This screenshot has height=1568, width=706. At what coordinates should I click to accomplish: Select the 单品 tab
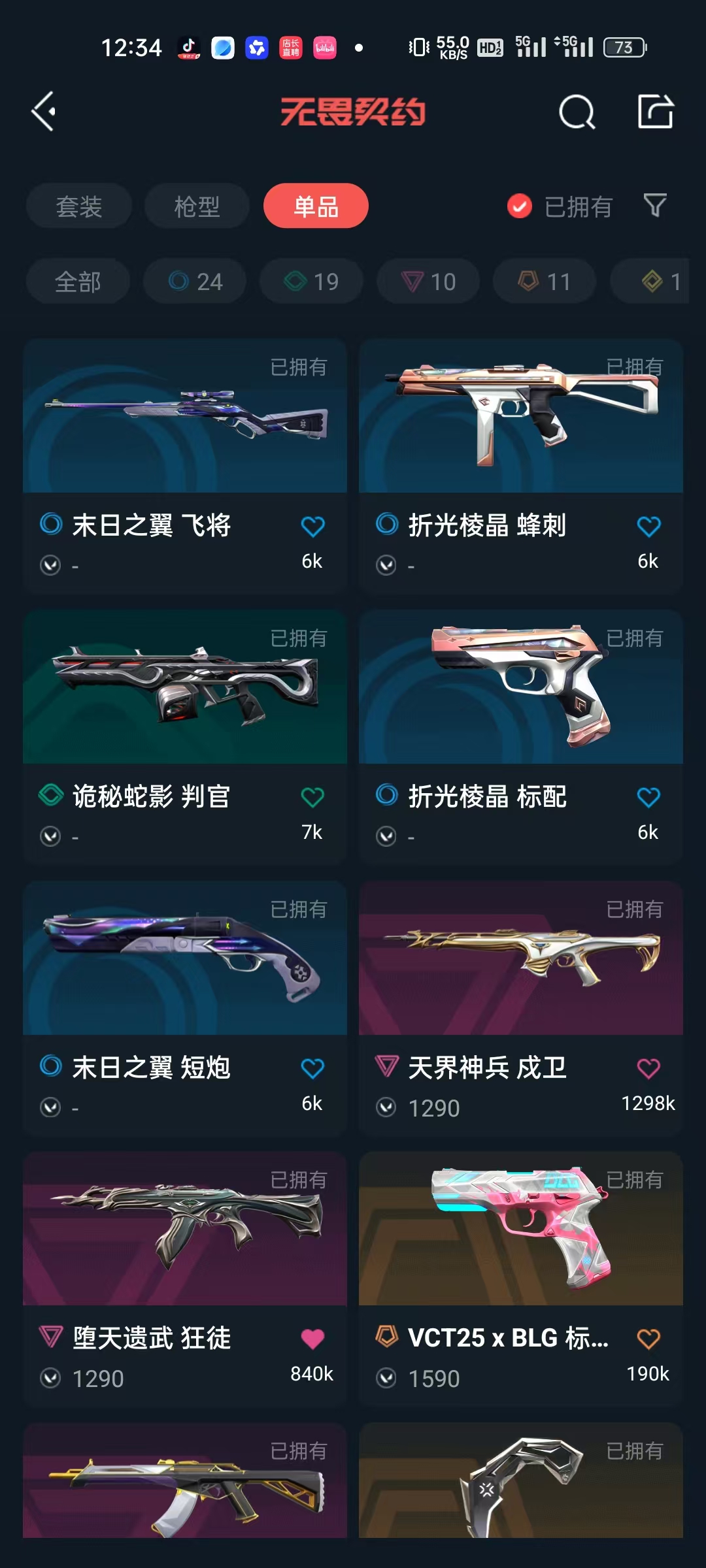(316, 206)
